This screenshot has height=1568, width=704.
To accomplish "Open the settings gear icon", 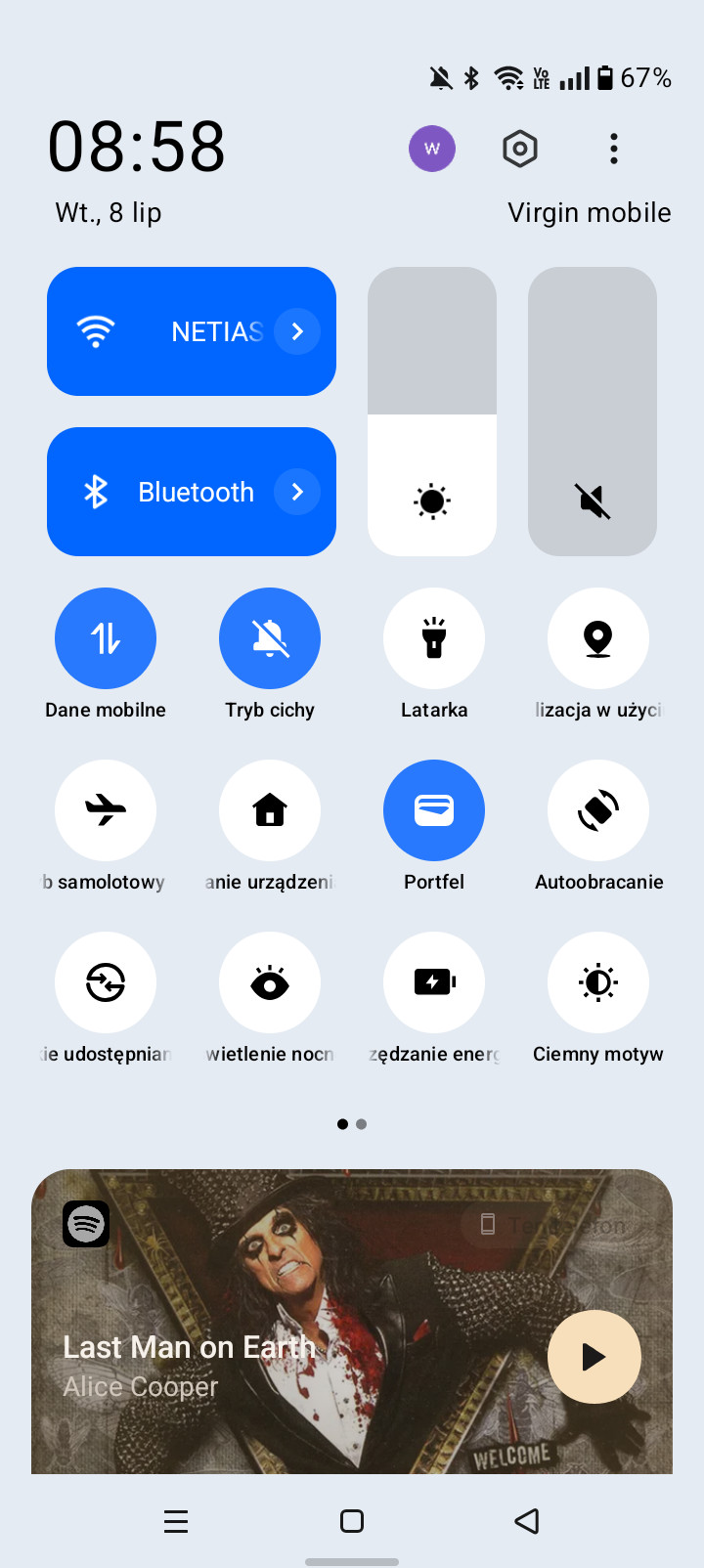I will pyautogui.click(x=520, y=149).
